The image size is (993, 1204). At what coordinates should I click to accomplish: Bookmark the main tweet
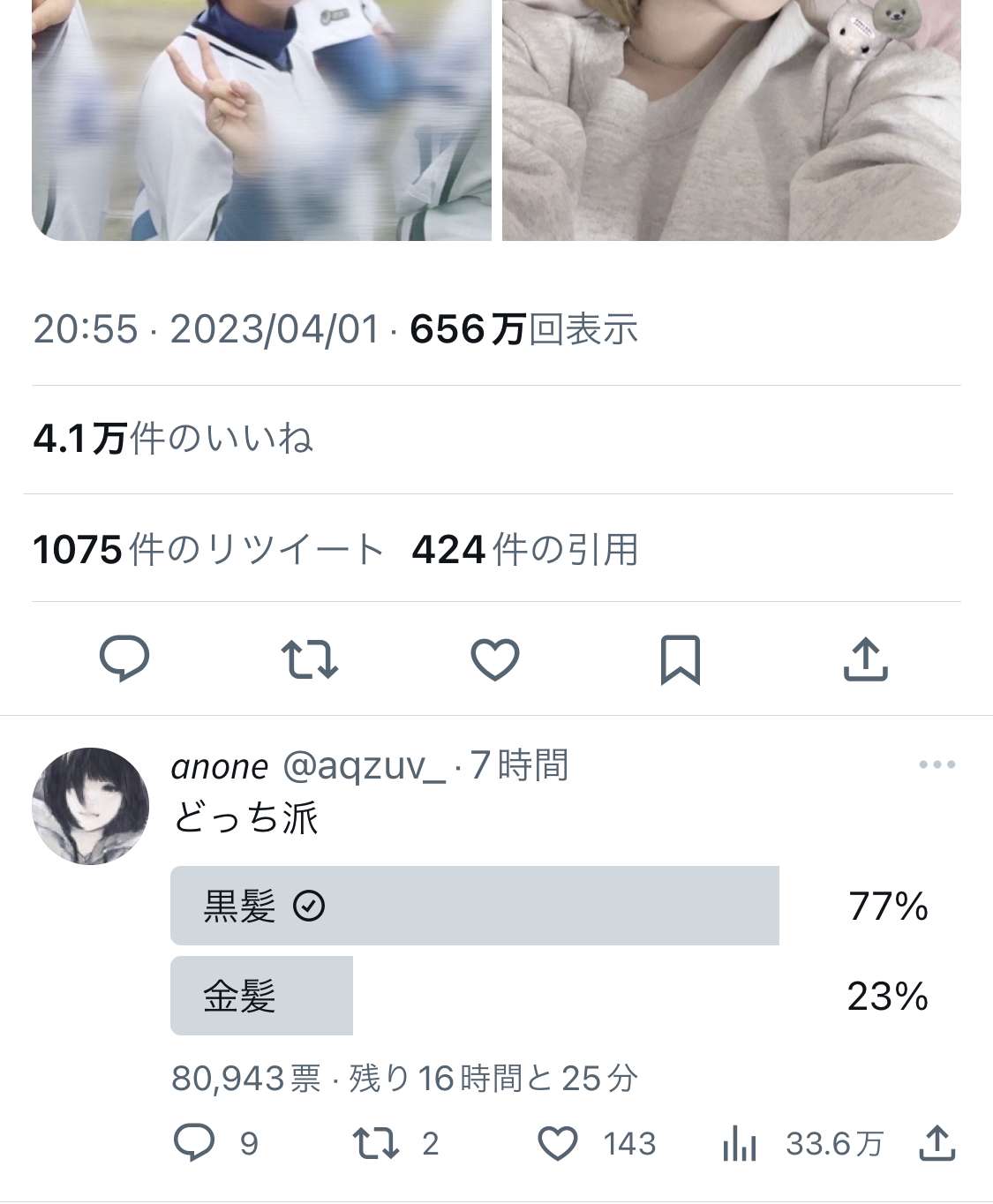[680, 659]
